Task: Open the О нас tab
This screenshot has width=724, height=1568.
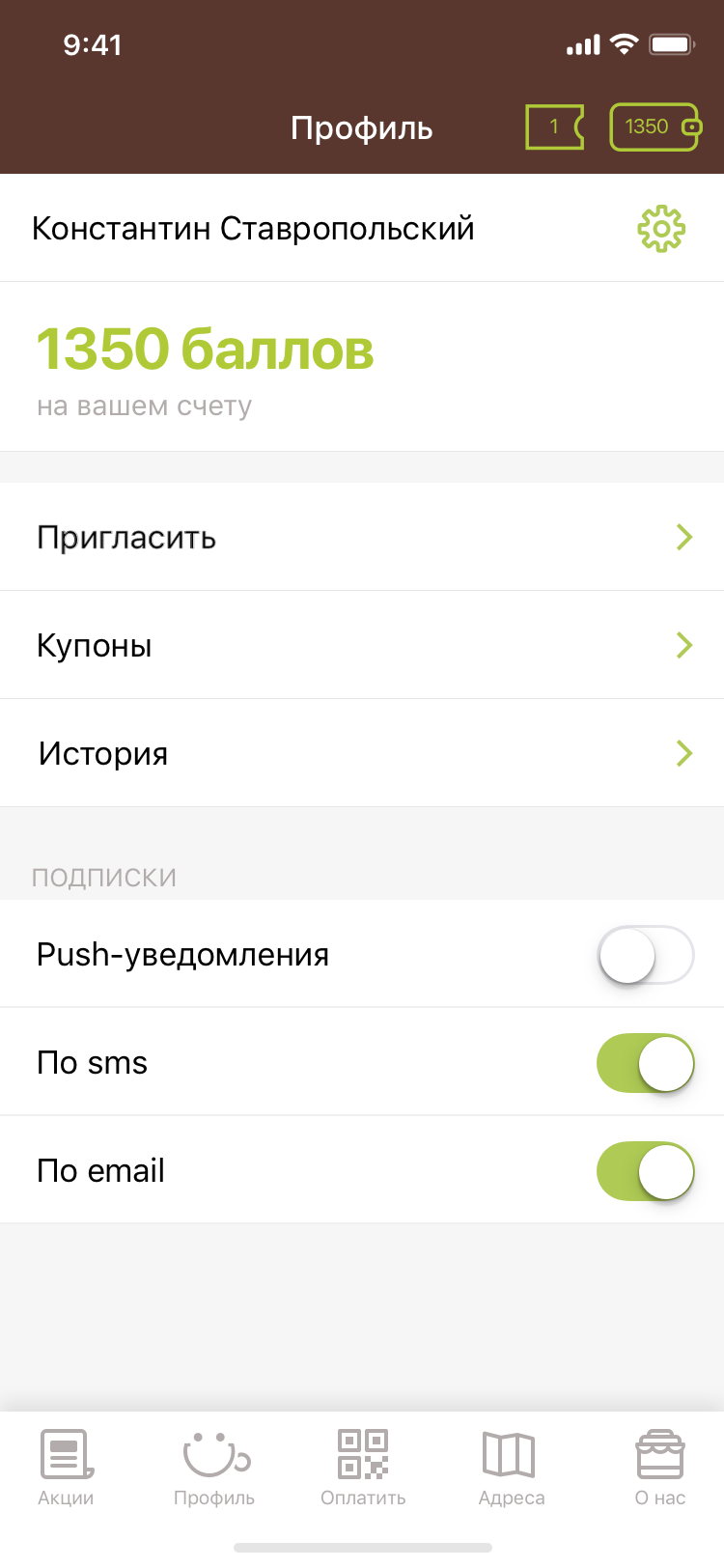Action: [660, 1468]
